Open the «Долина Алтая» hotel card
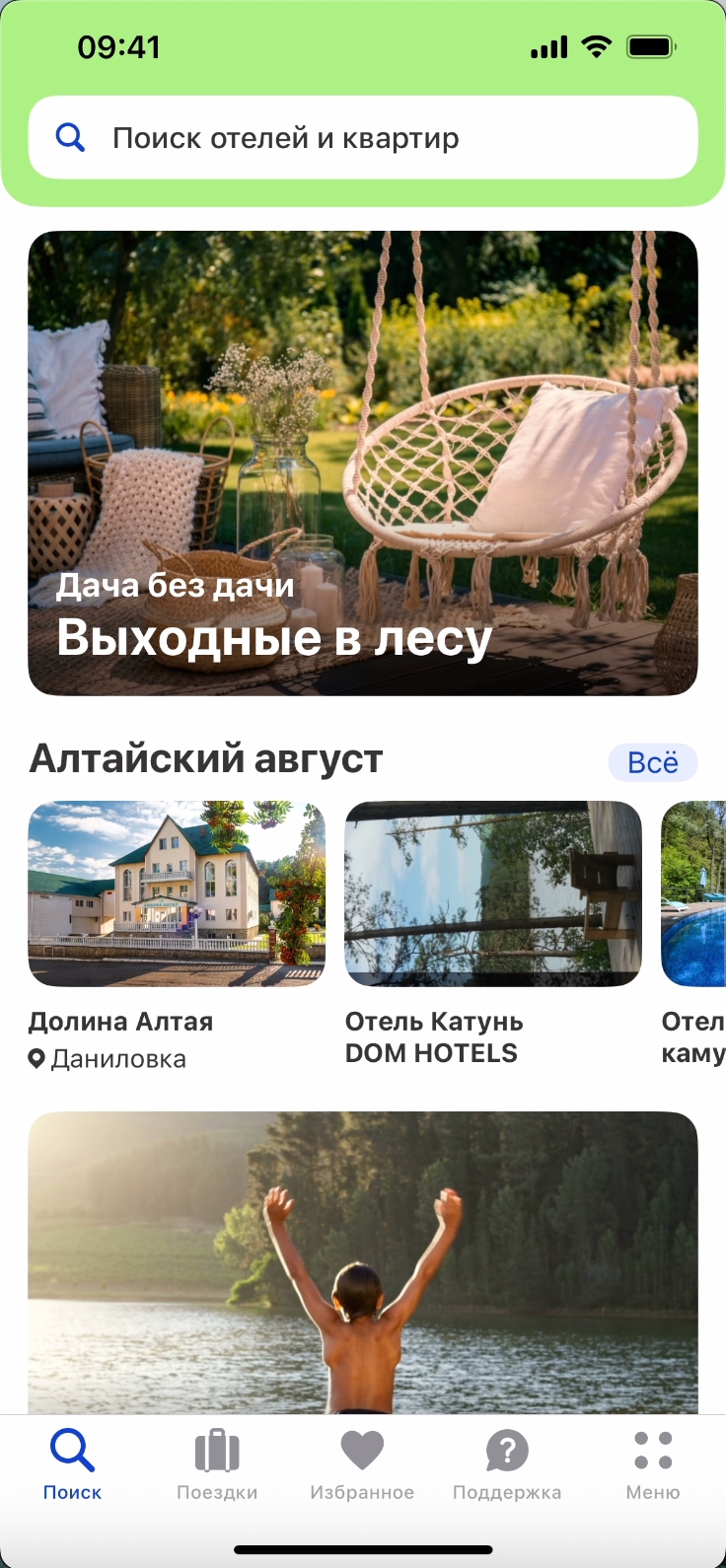Image resolution: width=726 pixels, height=1568 pixels. 177,894
